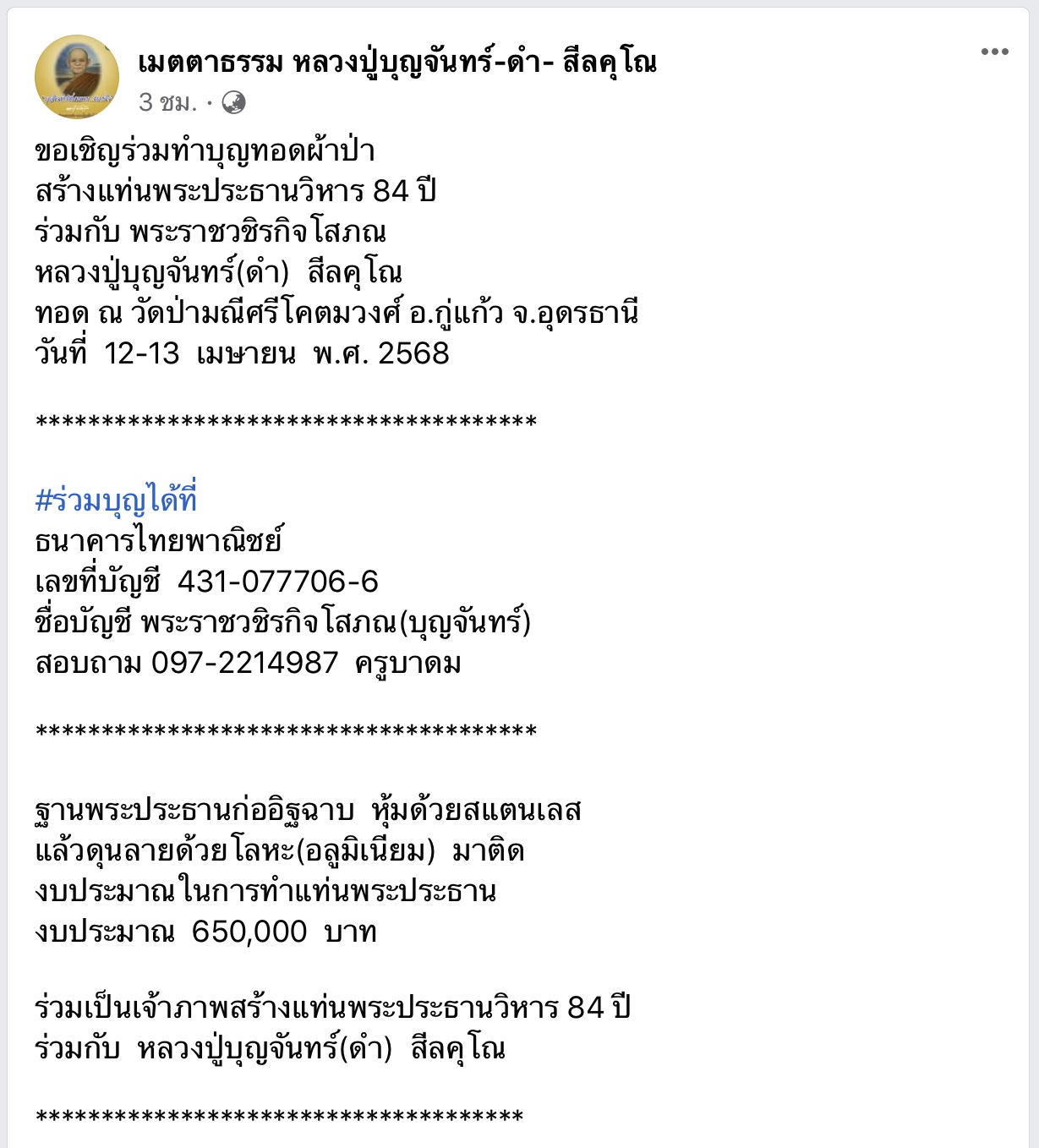Open the 3 ชม. post timestamp

point(167,103)
